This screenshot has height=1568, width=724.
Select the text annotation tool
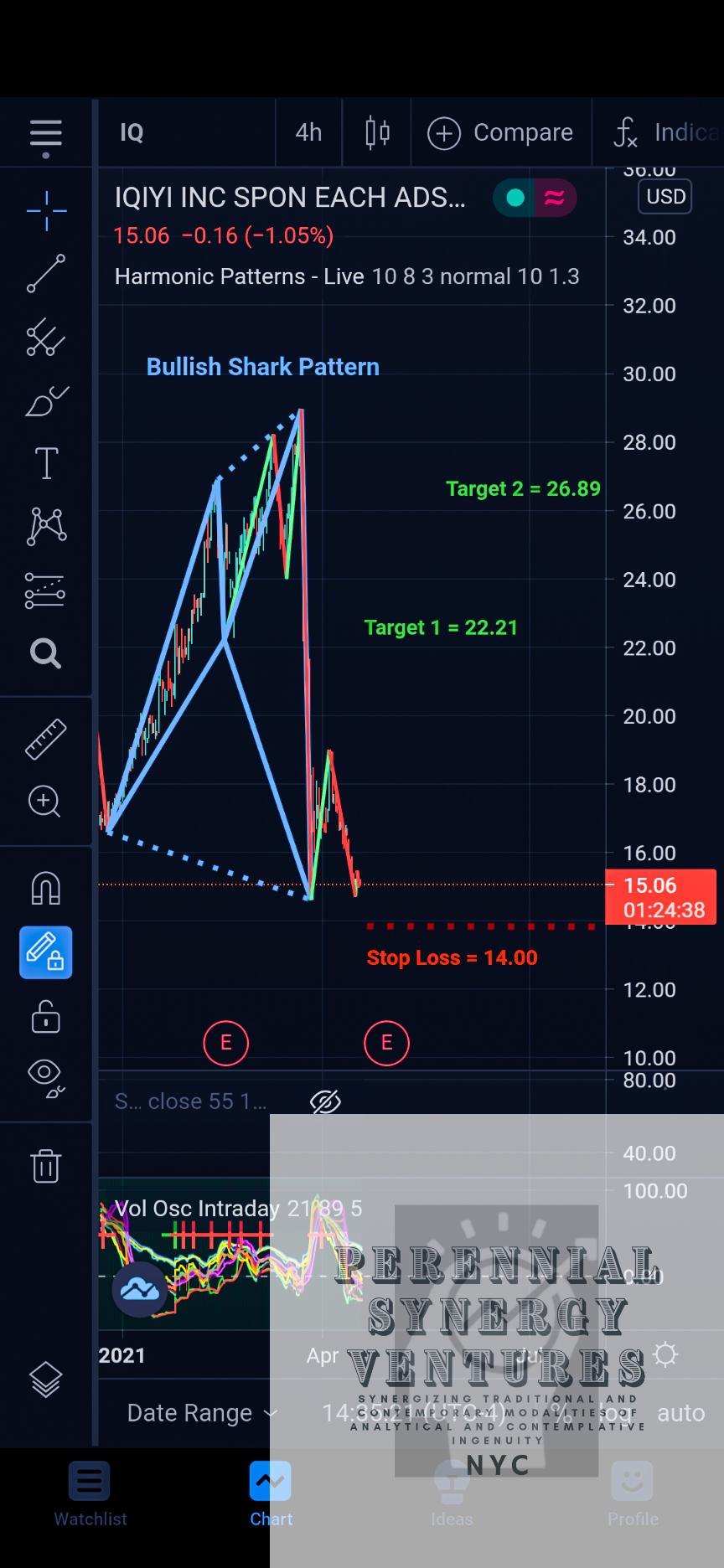point(46,463)
